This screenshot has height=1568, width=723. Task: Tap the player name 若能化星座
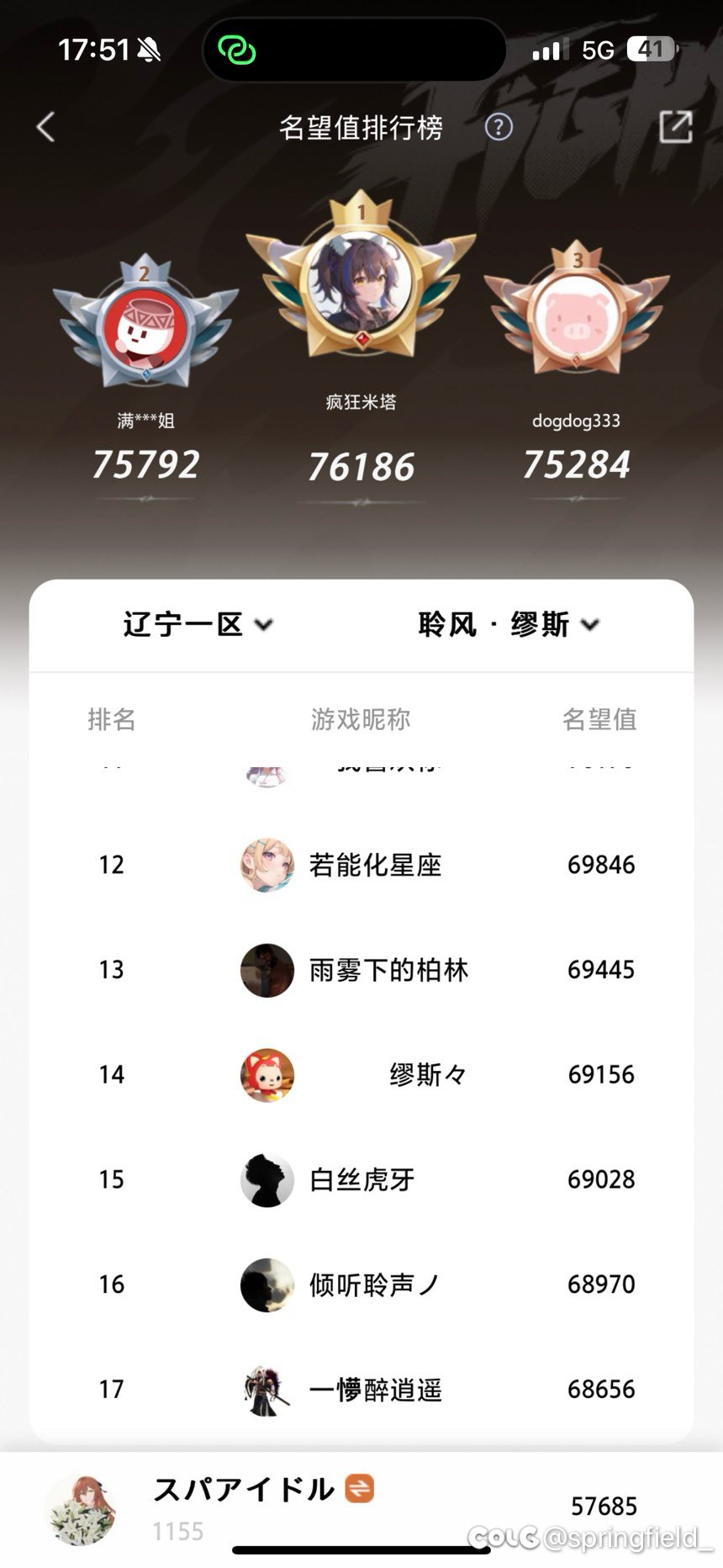376,863
